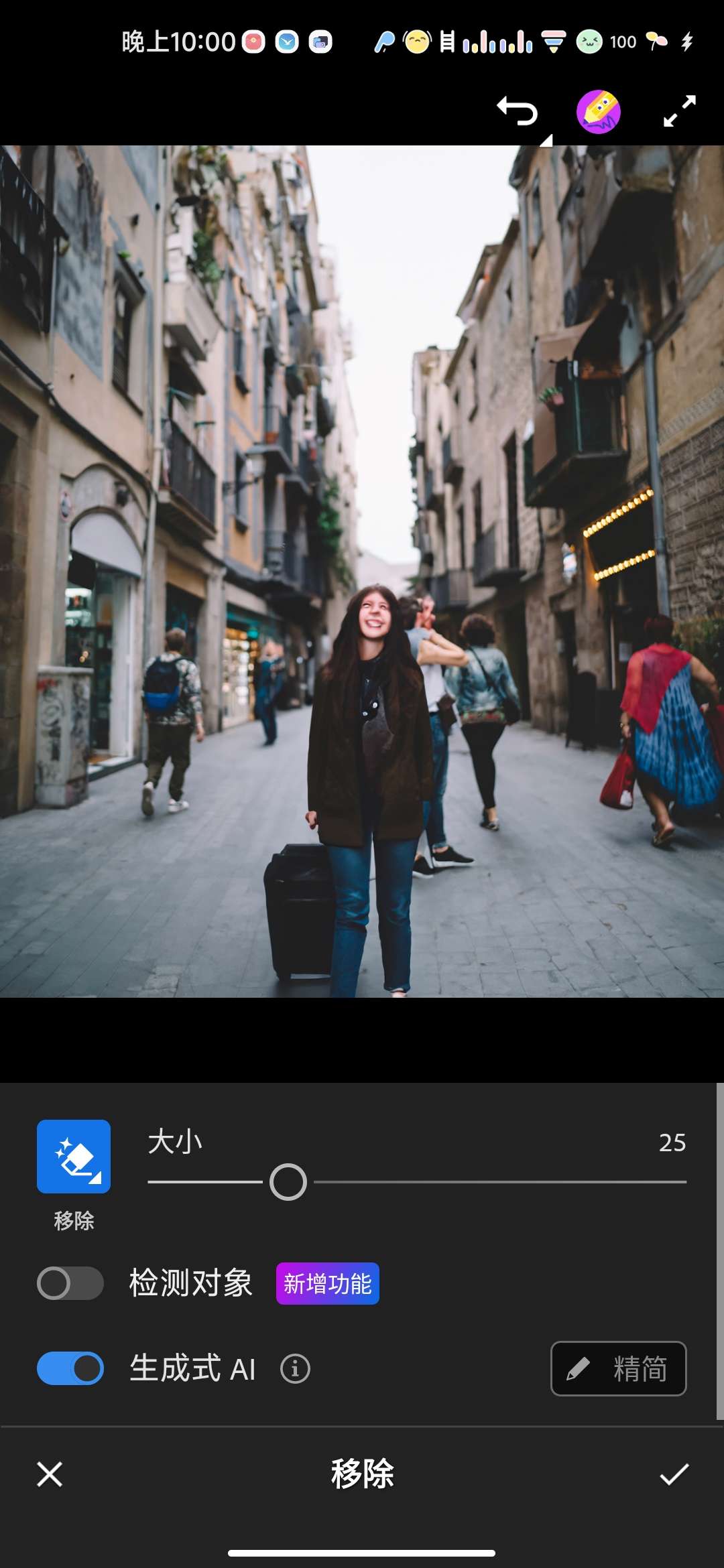Screen dimensions: 724x1568
Task: Turn off the 生成式 AI switch
Action: [x=70, y=1368]
